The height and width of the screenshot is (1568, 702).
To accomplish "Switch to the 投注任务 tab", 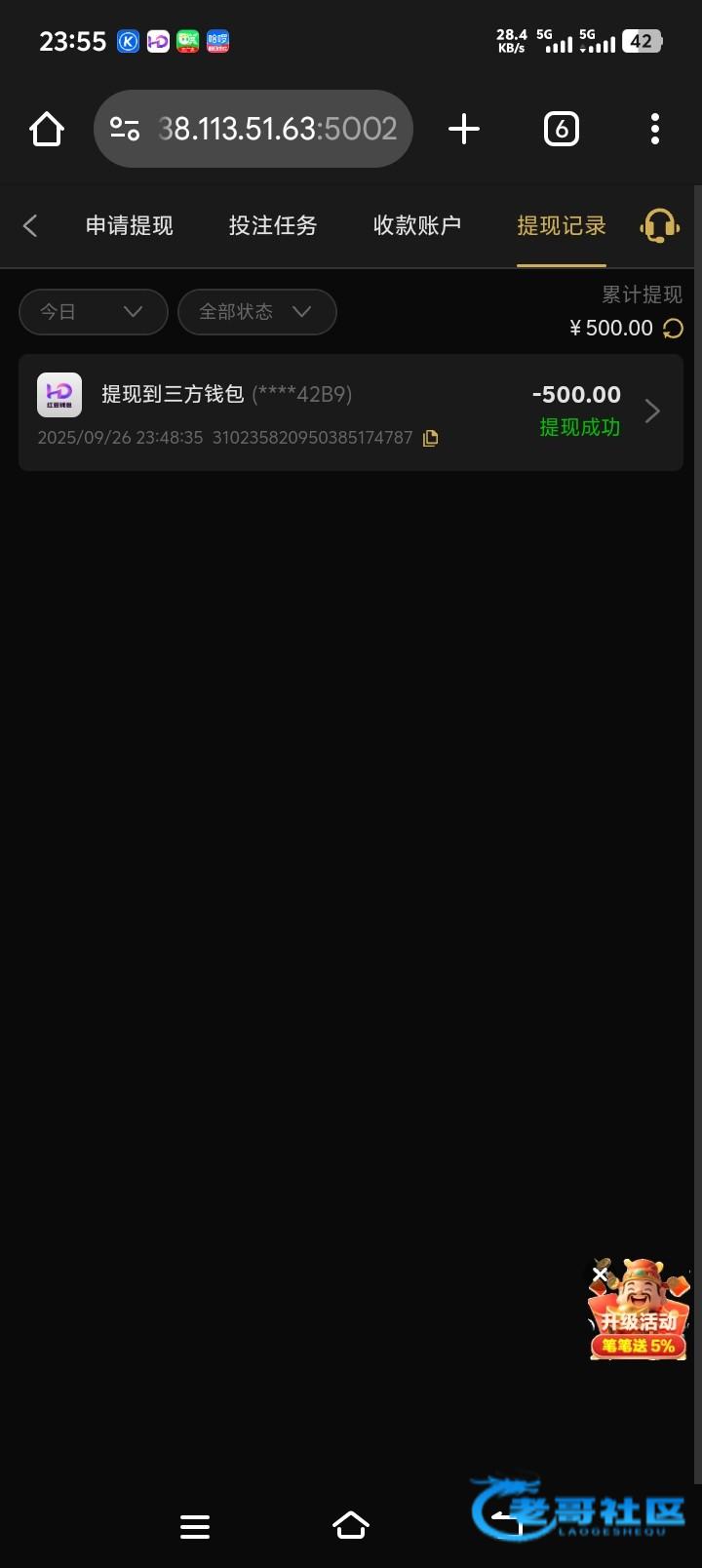I will [273, 226].
